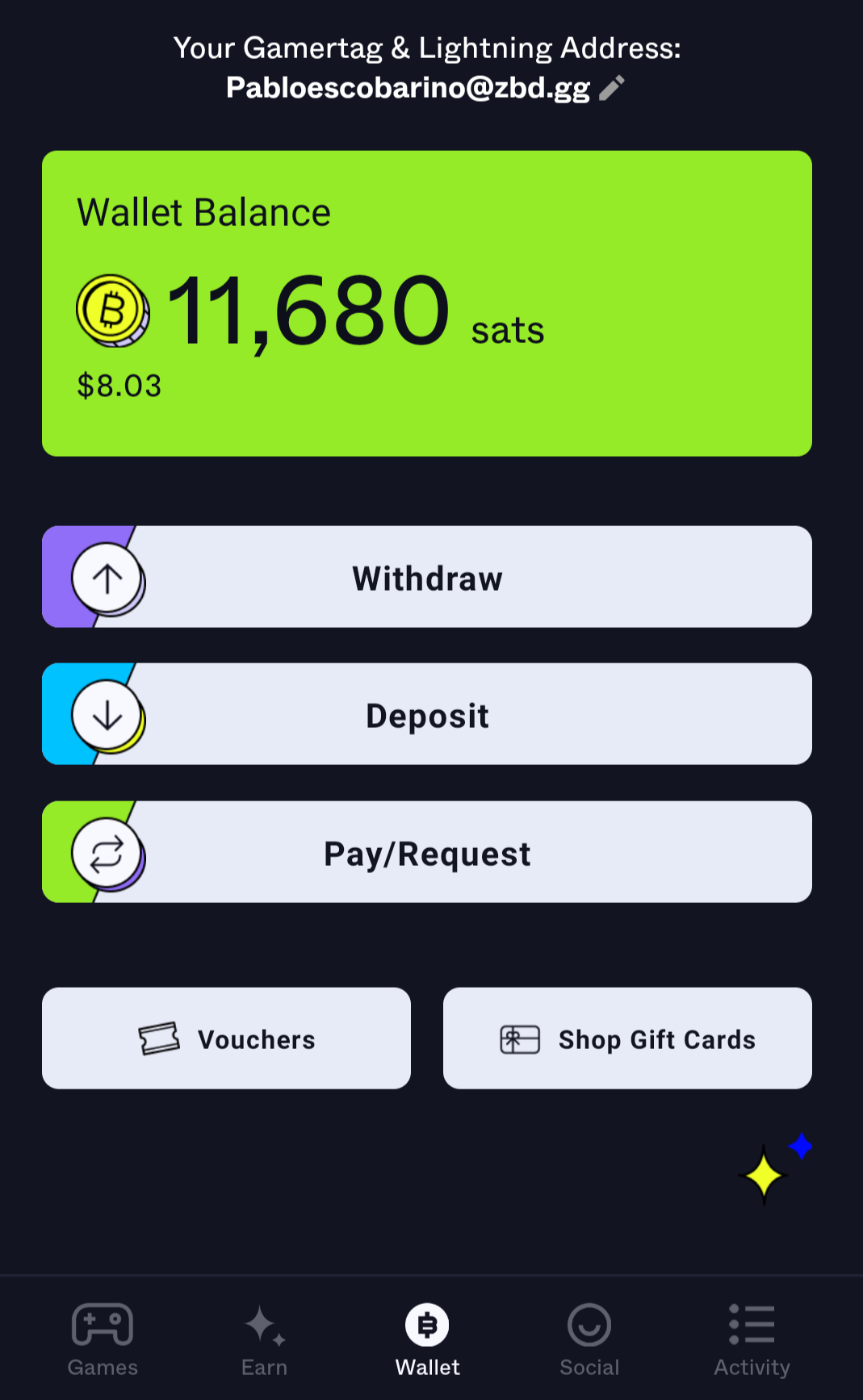The image size is (863, 1400).
Task: Open the Deposit option
Action: click(x=427, y=714)
